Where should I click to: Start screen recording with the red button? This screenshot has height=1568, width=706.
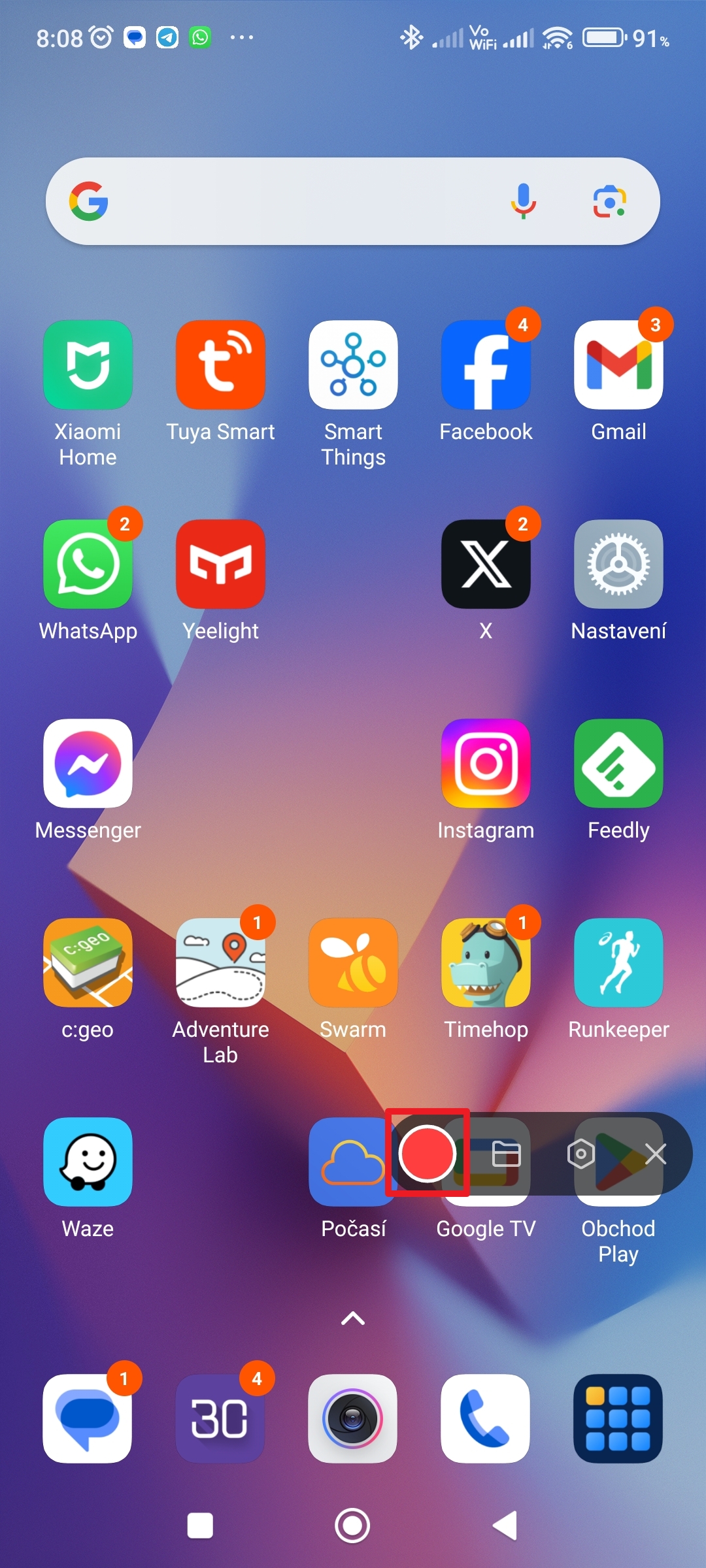(x=427, y=1154)
